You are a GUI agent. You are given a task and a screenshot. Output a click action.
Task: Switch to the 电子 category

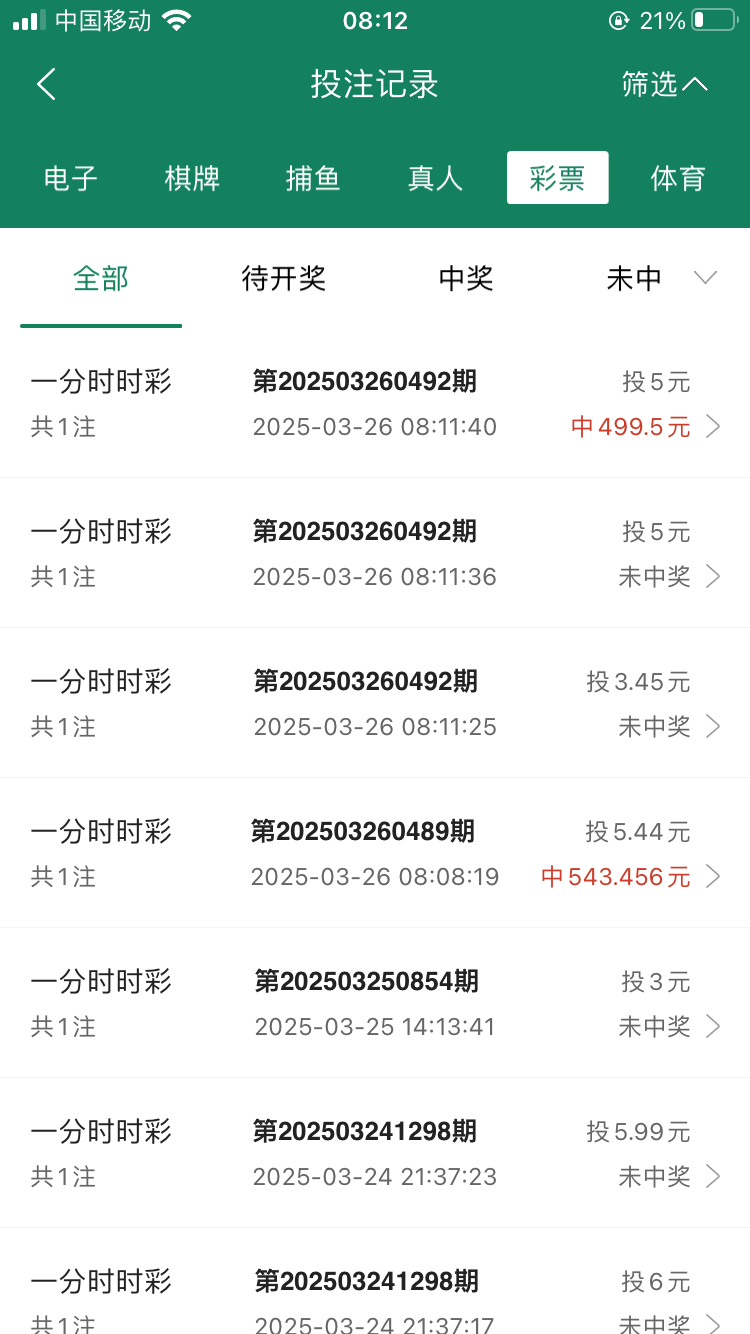tap(70, 178)
